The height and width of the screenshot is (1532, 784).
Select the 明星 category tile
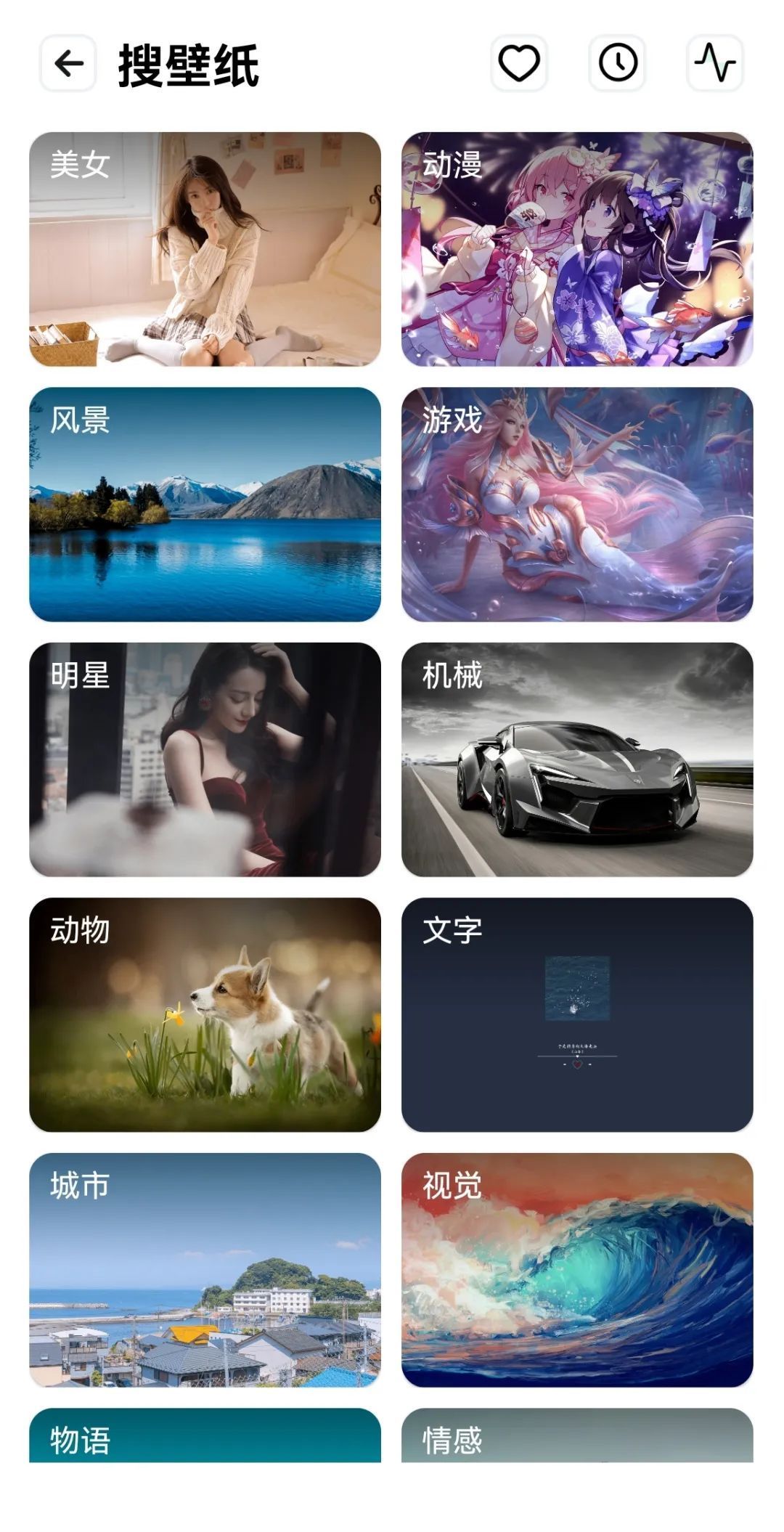(x=205, y=759)
